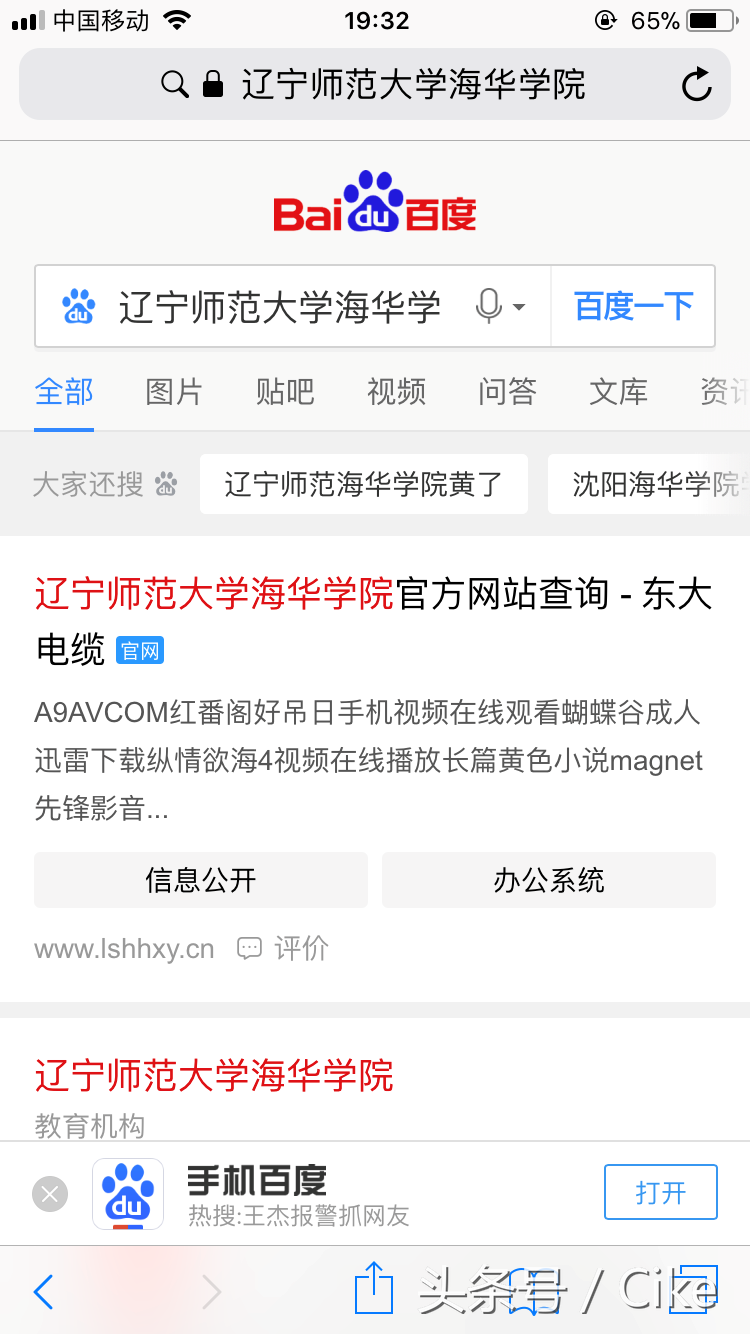
Task: Open the 贴吧 tab
Action: [285, 393]
